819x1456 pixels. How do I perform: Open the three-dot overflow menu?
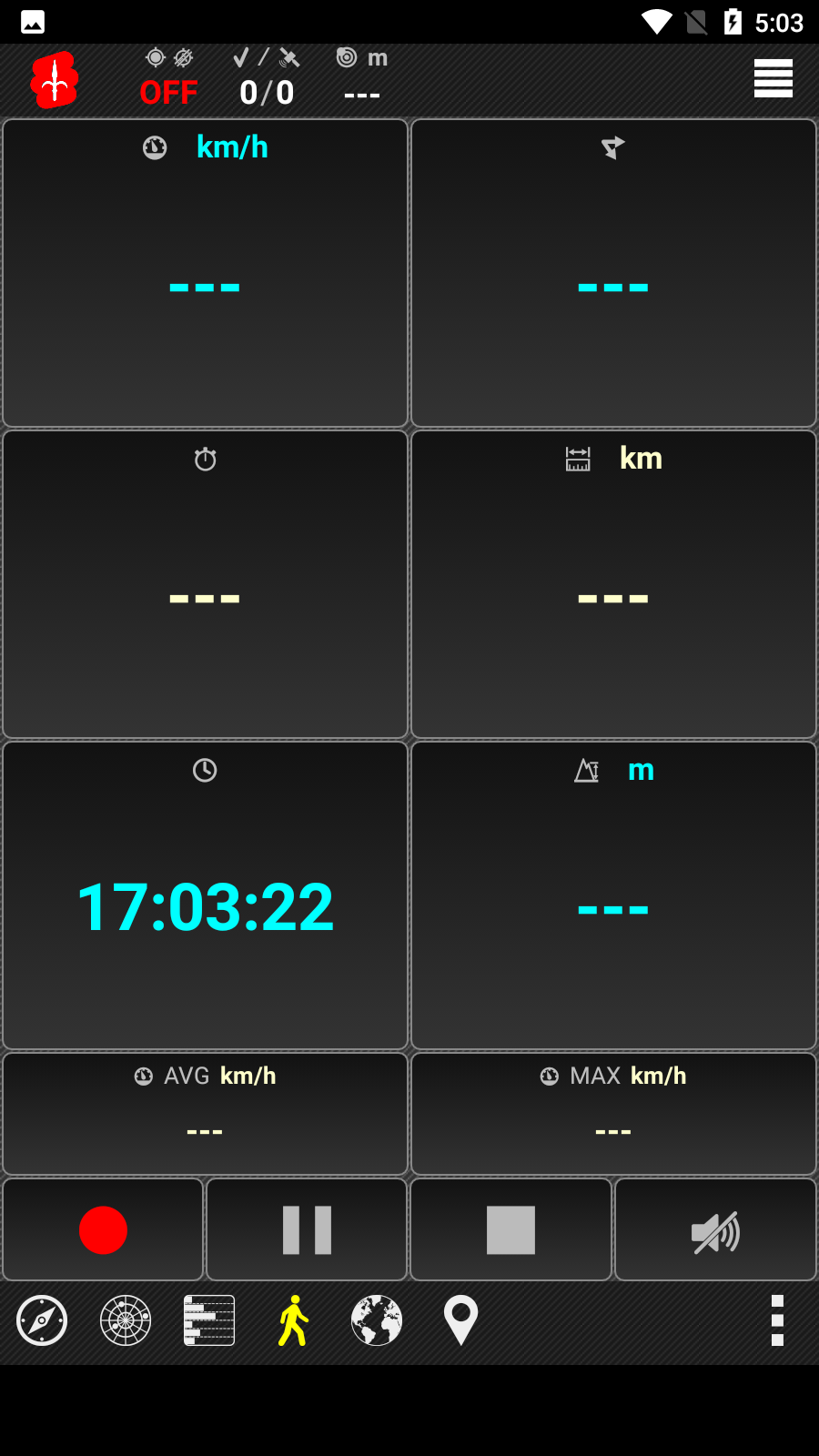coord(777,1320)
